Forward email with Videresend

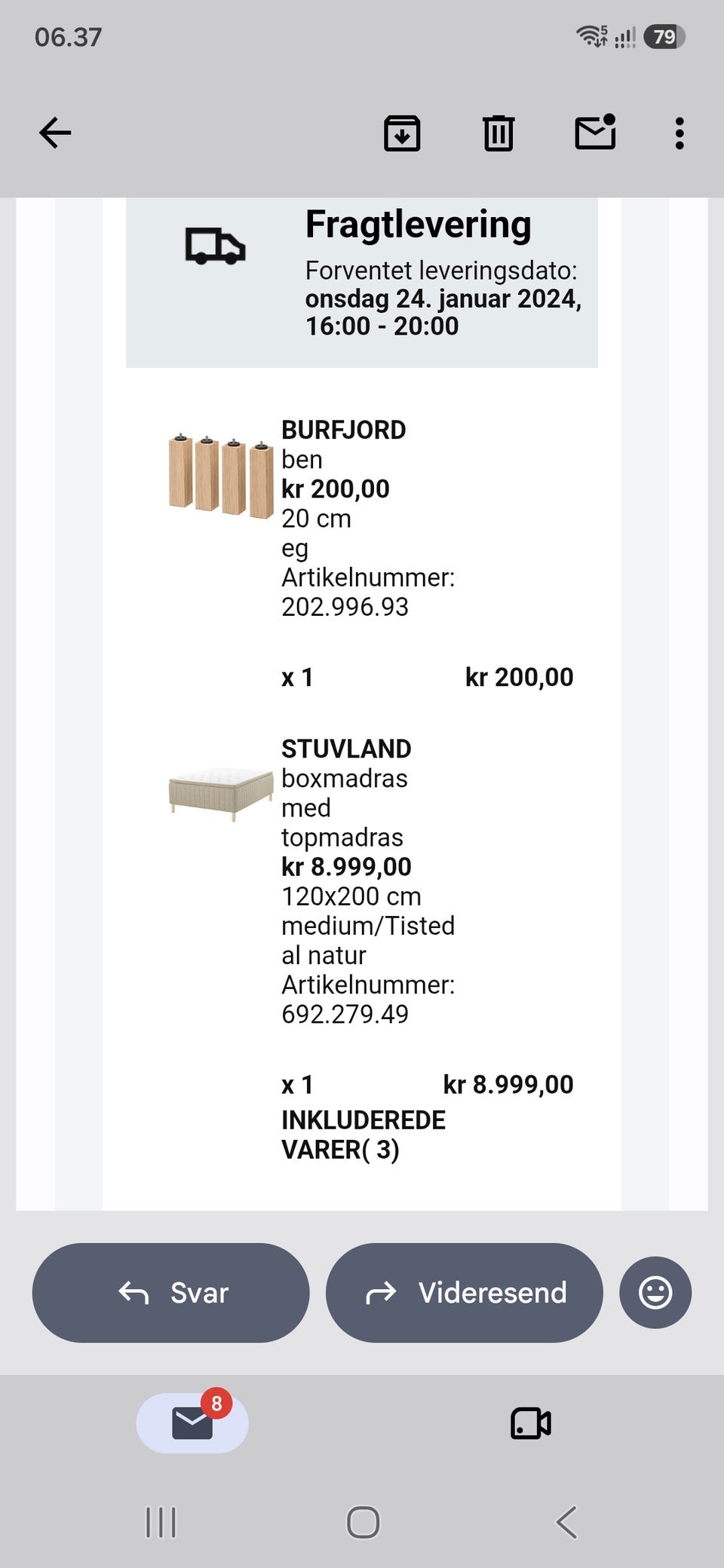click(x=465, y=1293)
